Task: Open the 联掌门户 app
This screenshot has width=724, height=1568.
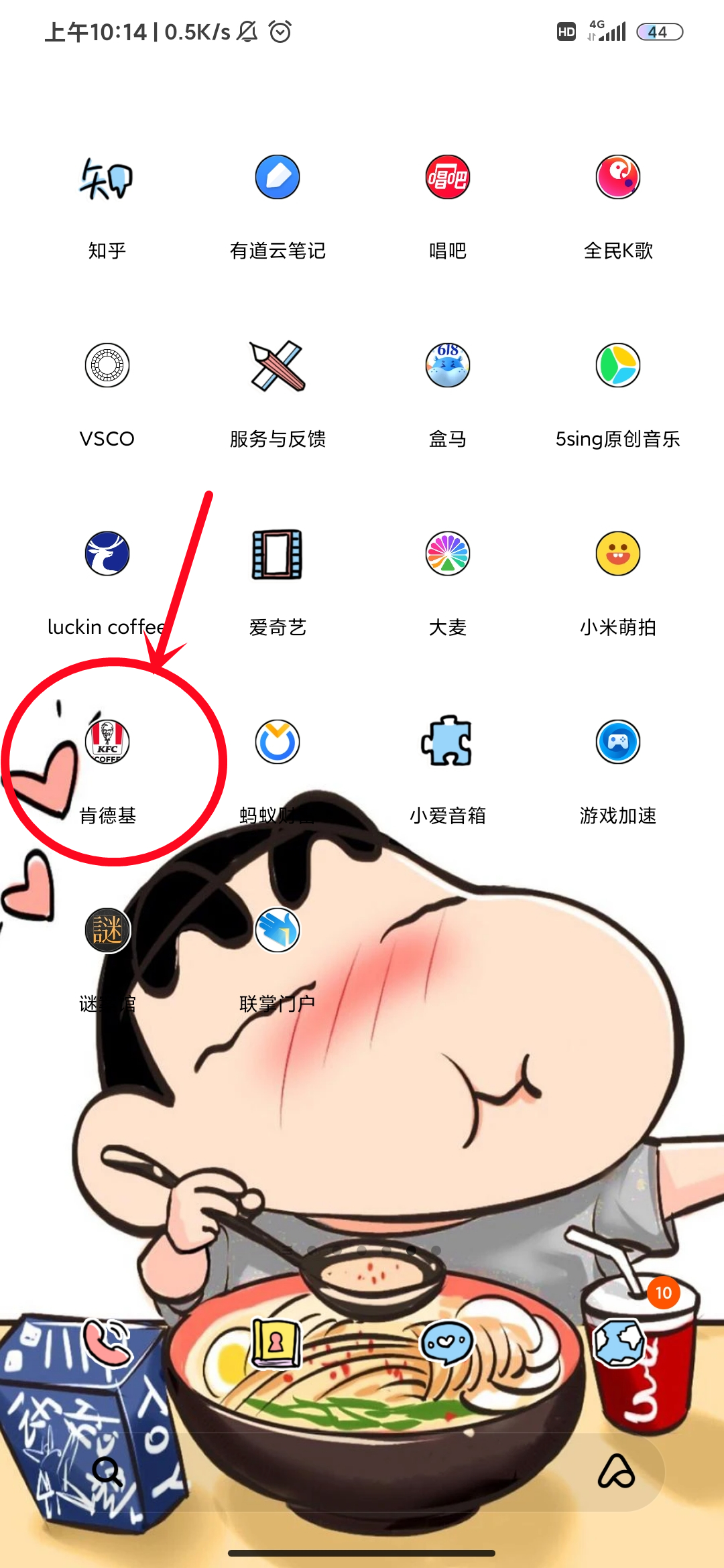Action: pos(278,931)
